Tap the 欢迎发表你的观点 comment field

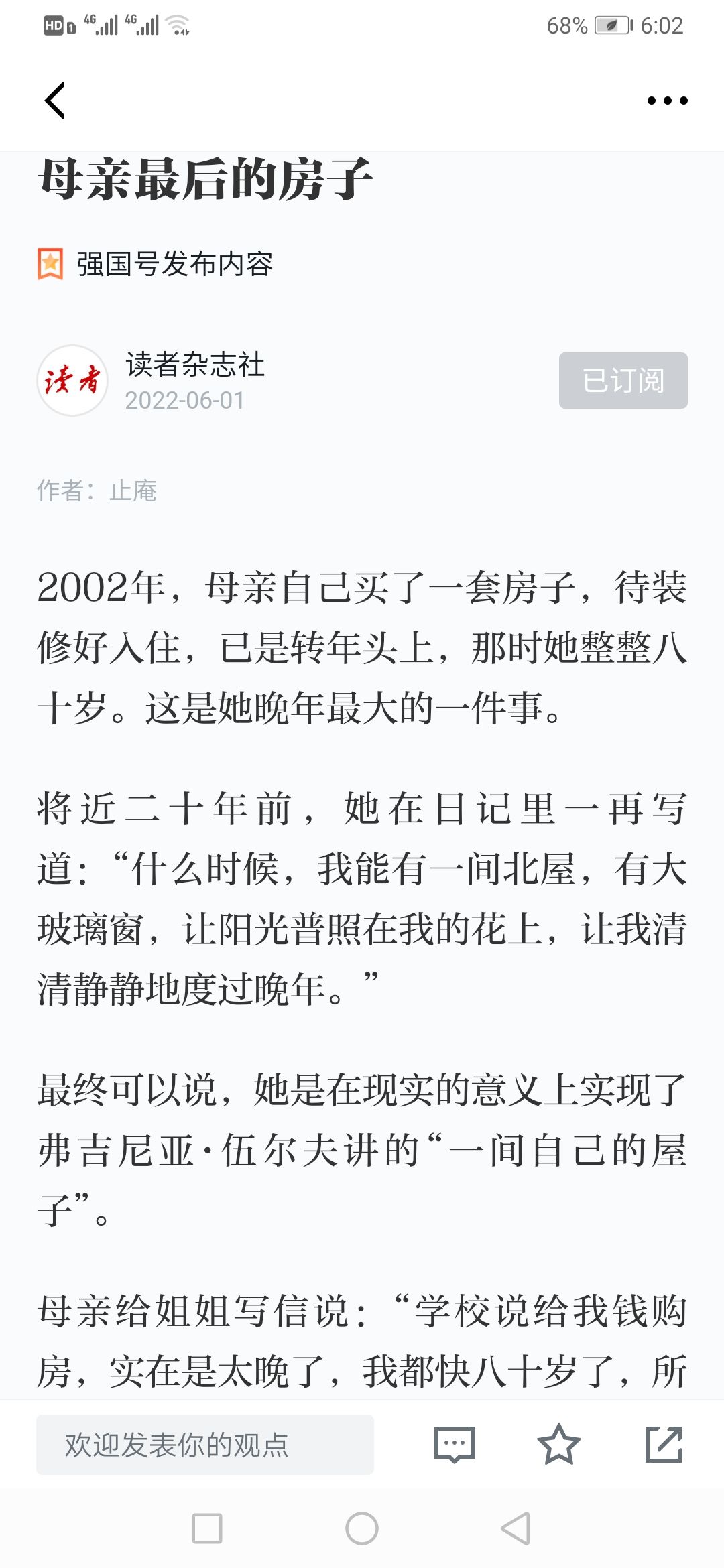(x=205, y=1445)
